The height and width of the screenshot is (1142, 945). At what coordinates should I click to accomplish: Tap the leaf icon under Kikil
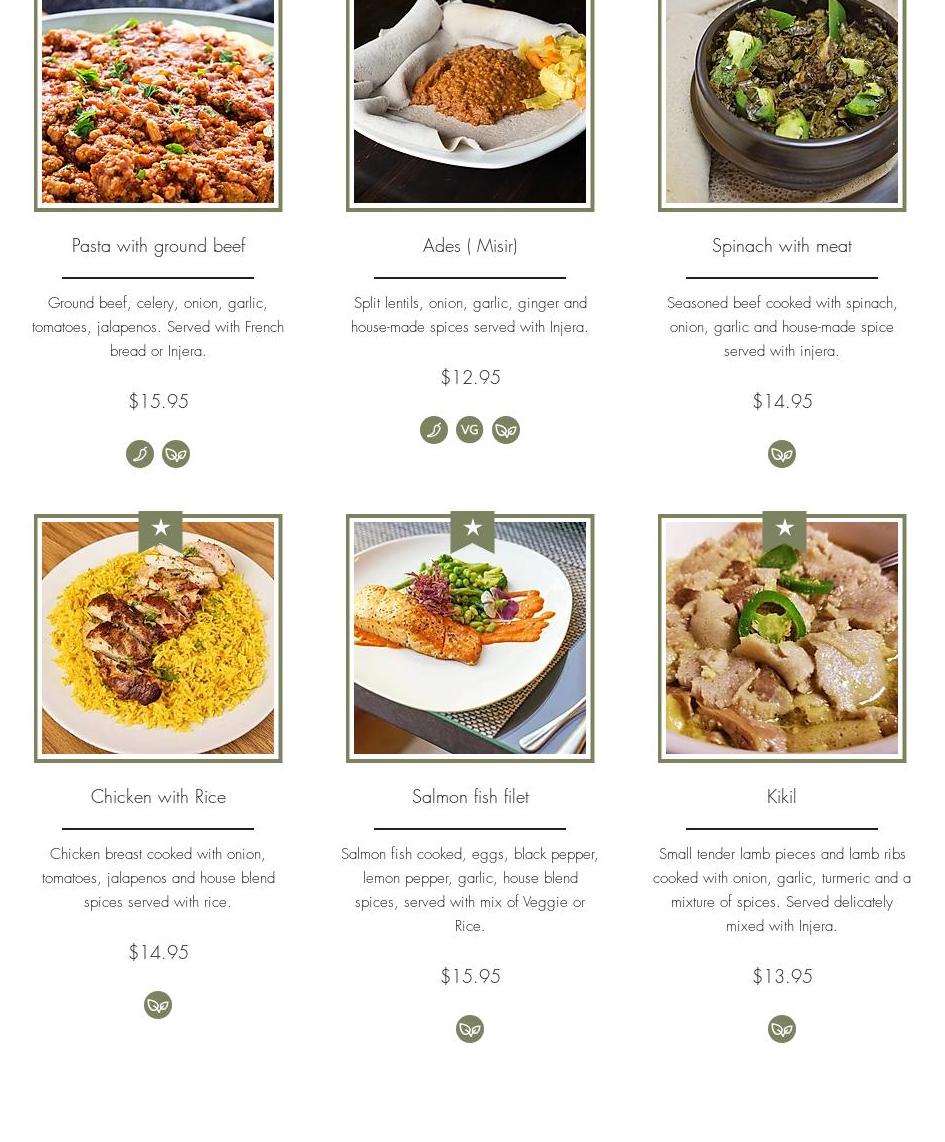[x=782, y=1029]
